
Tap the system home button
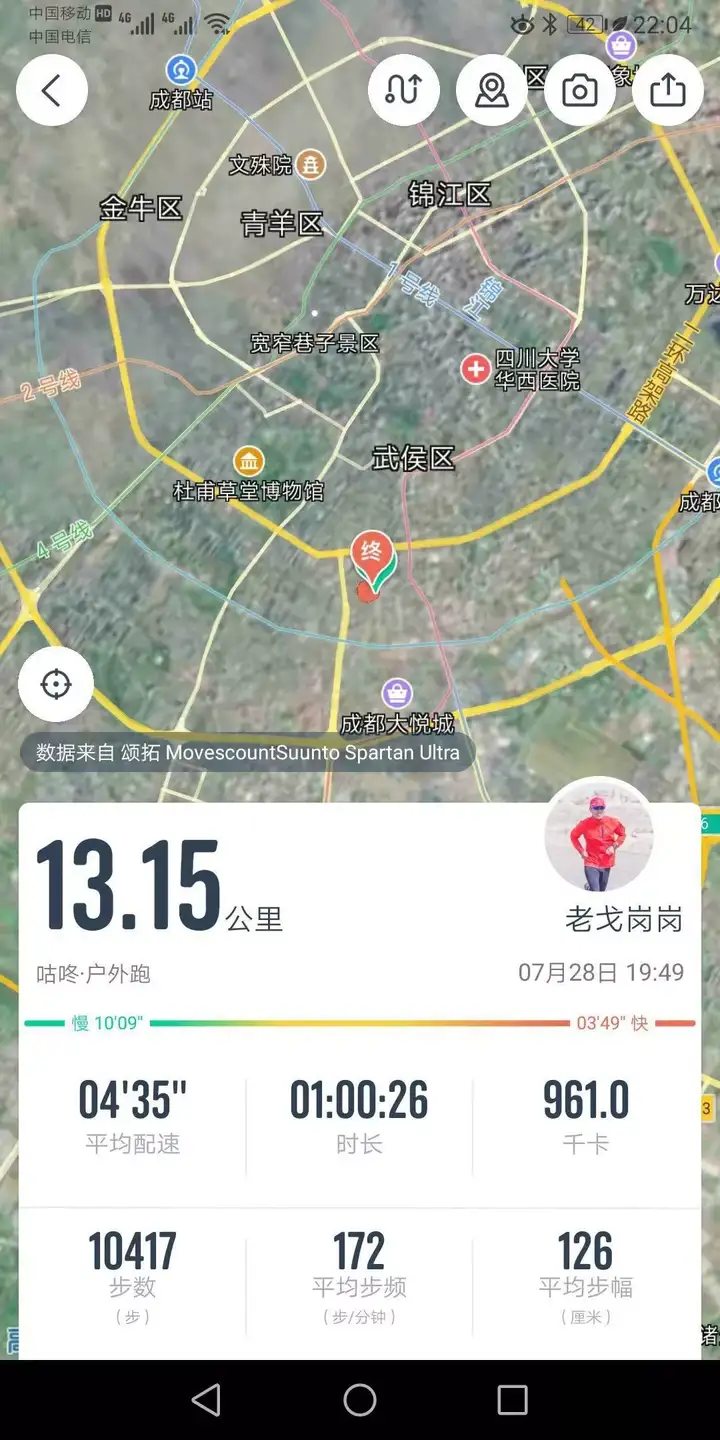pyautogui.click(x=360, y=1400)
